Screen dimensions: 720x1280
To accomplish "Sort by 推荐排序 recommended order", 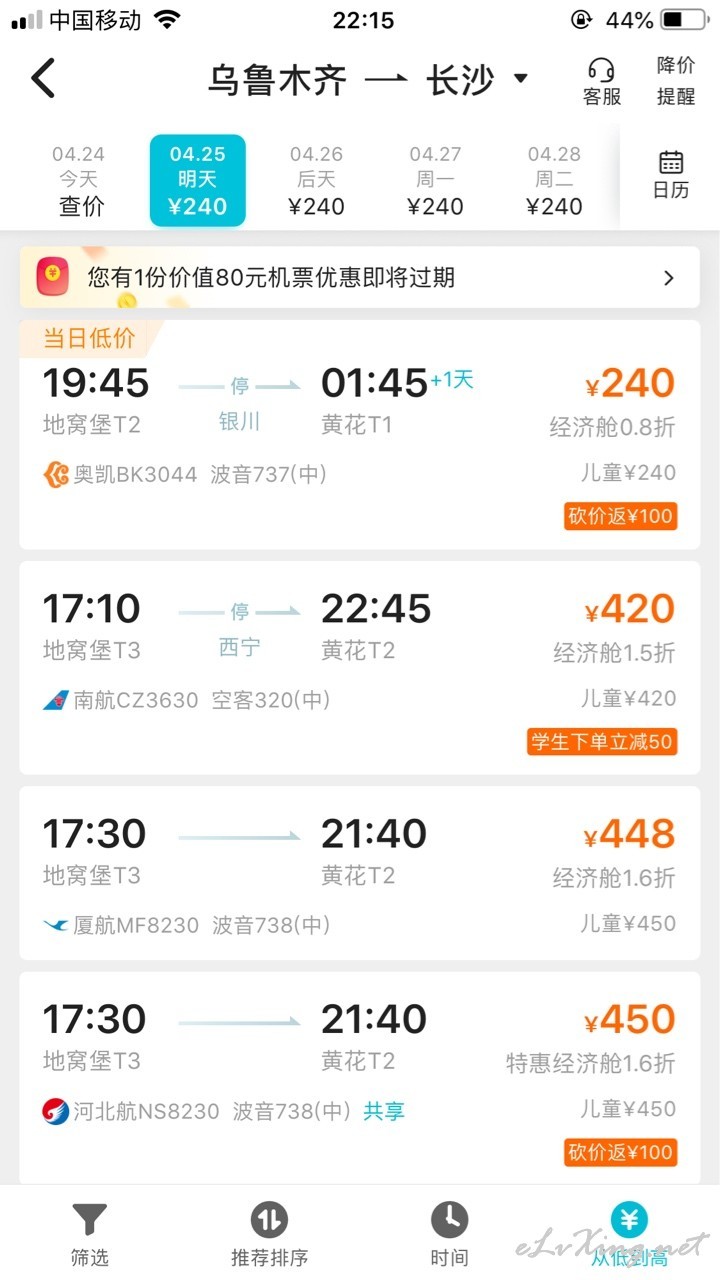I will pyautogui.click(x=270, y=1234).
